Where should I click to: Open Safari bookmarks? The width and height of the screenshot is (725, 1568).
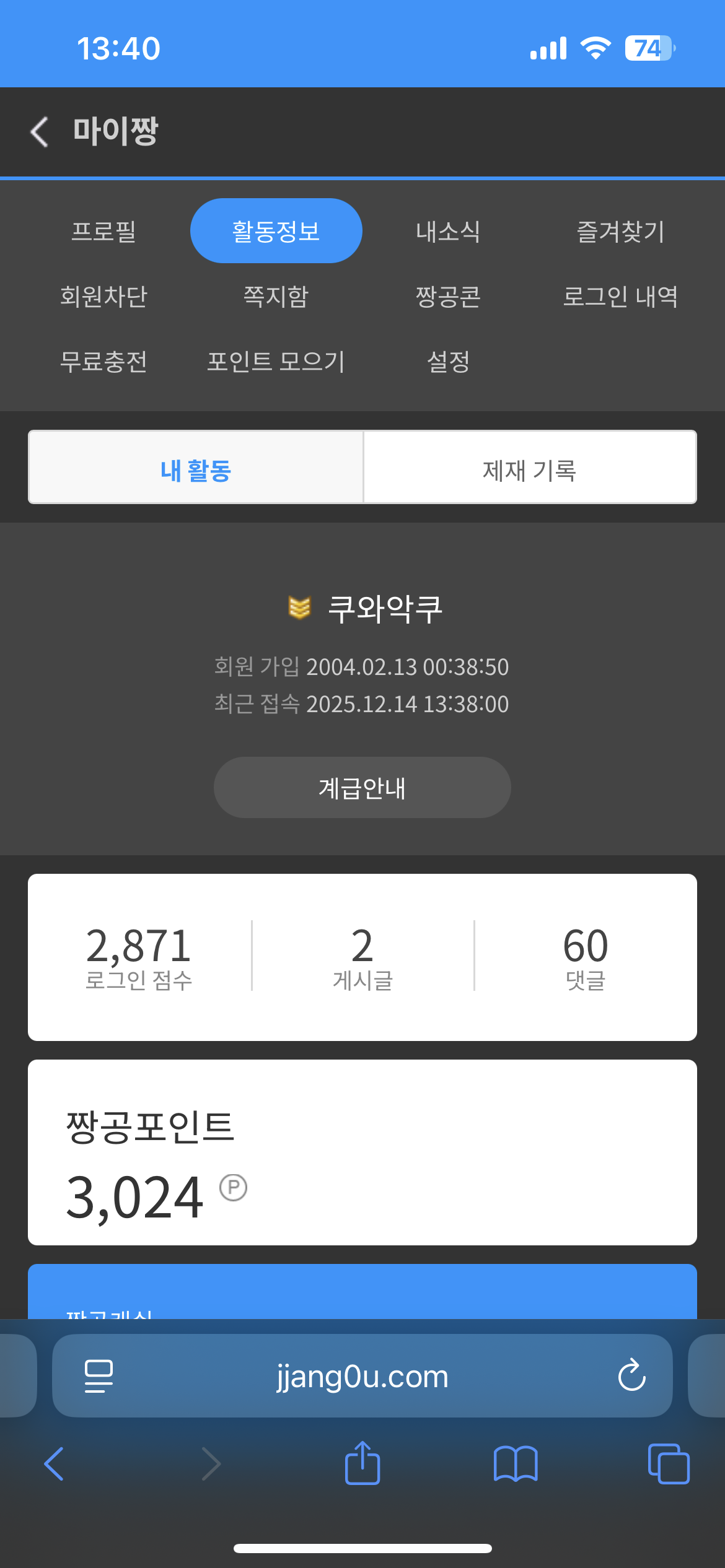click(516, 1463)
